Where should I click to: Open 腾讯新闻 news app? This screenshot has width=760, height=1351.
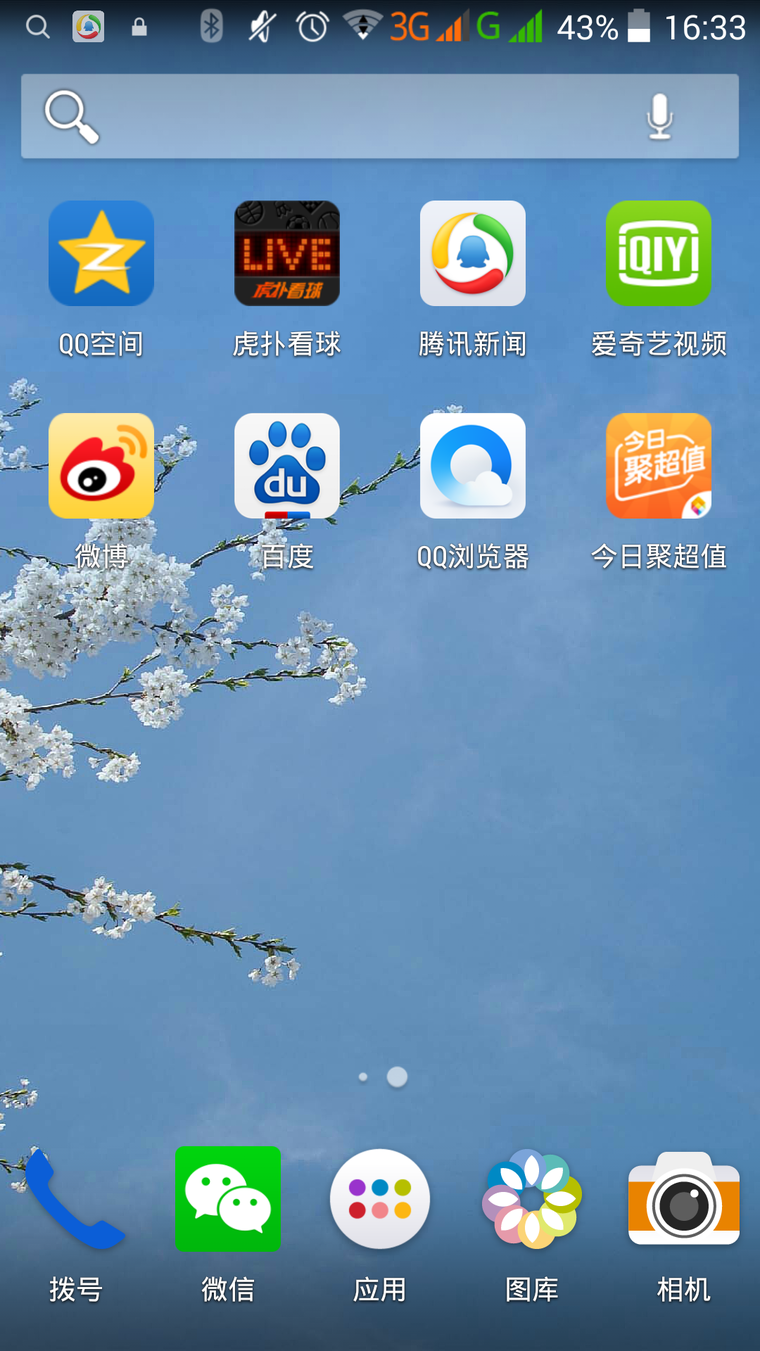coord(473,254)
